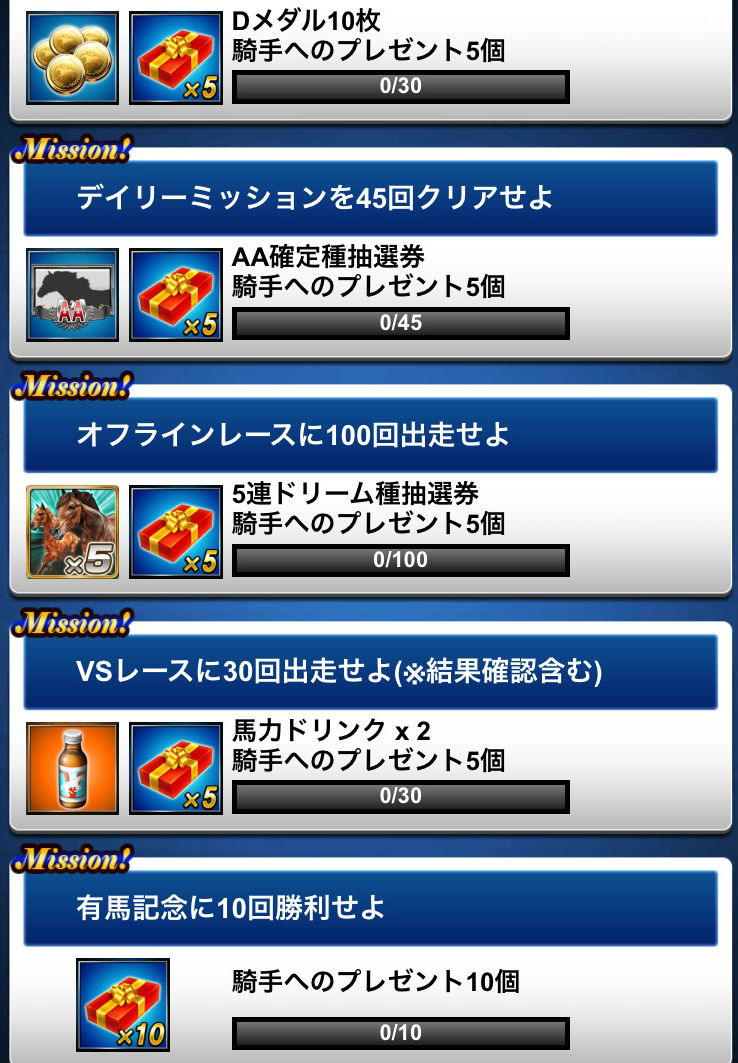
Task: Open the offline race 100-entry mission banner
Action: (370, 435)
